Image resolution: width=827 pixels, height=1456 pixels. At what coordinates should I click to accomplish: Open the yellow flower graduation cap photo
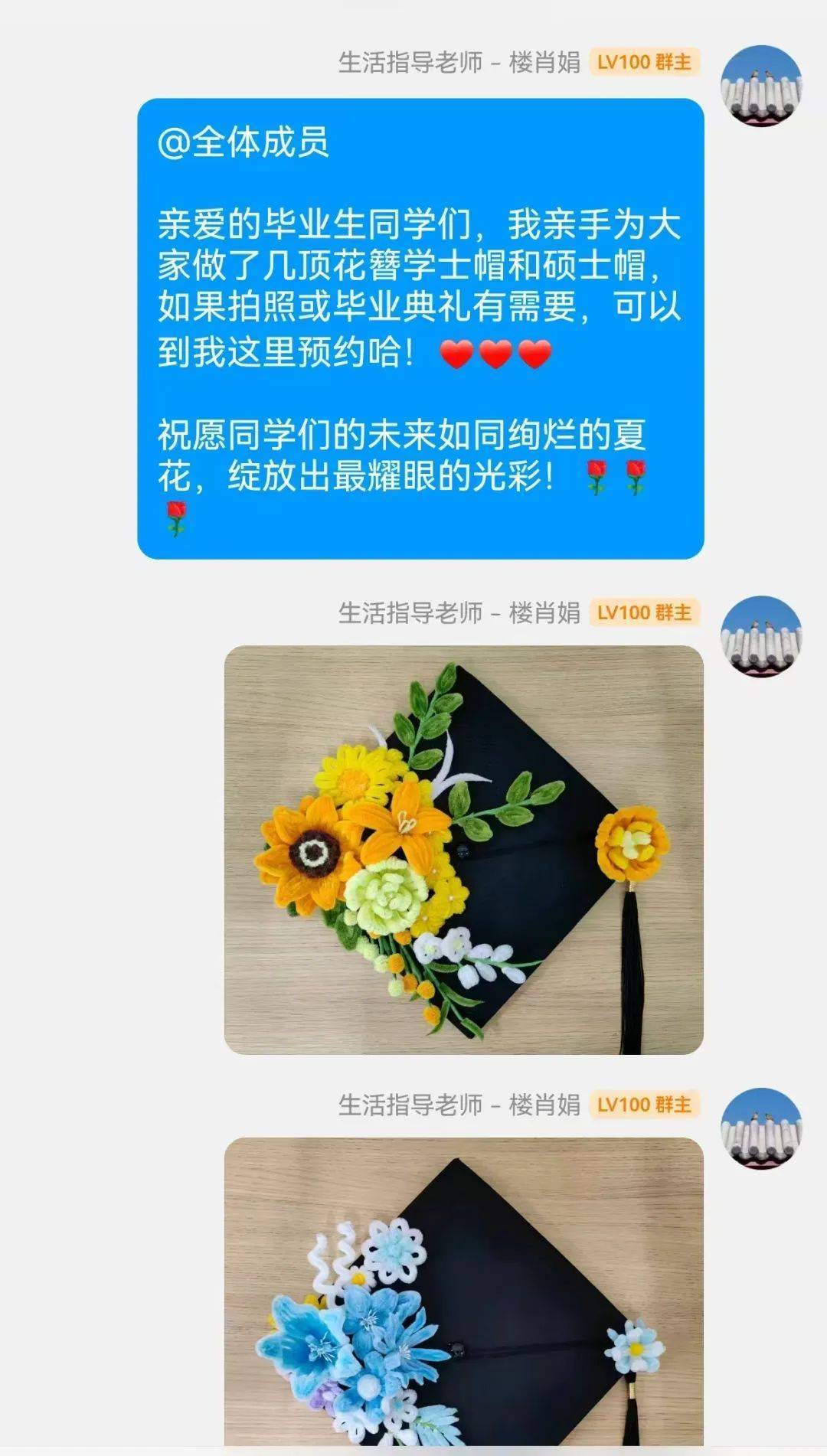463,850
